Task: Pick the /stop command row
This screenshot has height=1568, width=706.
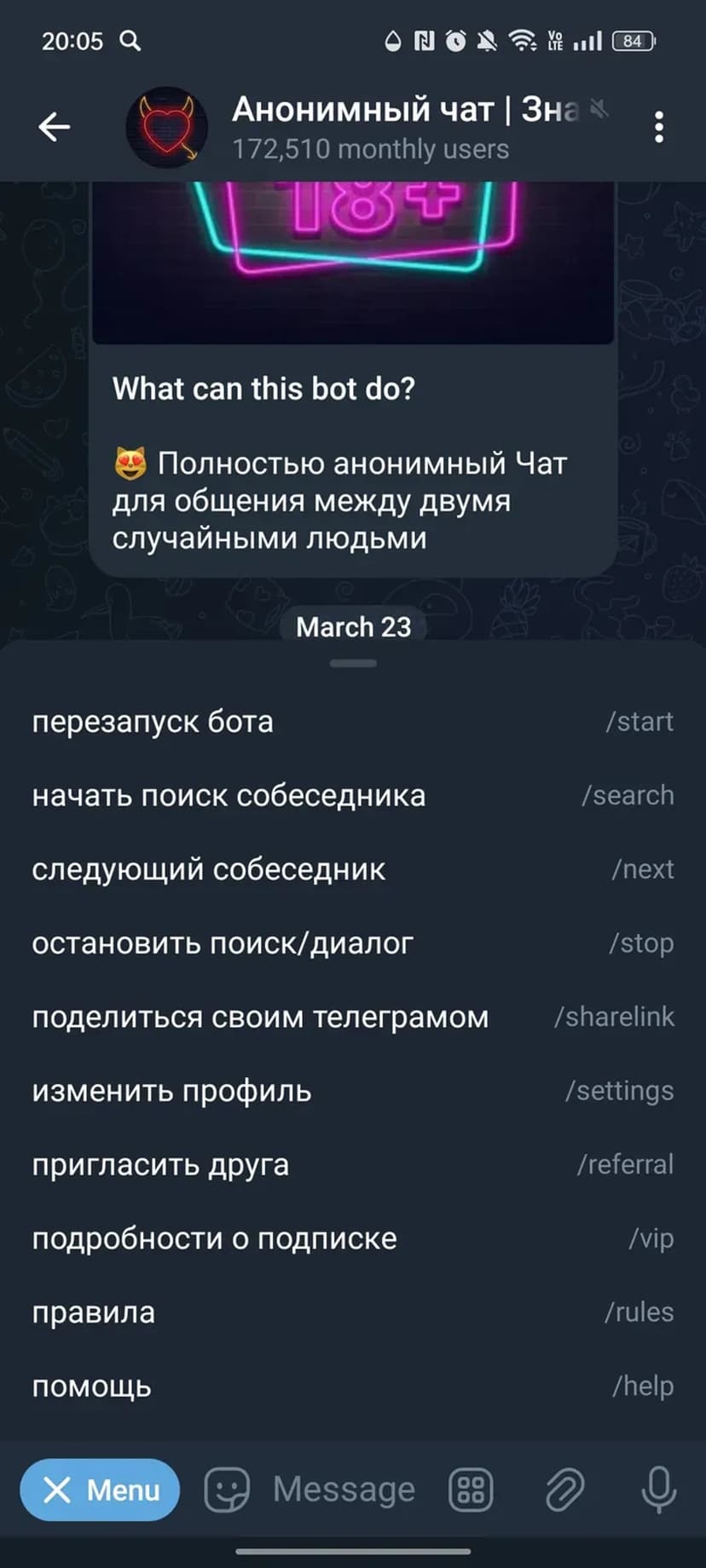Action: pos(353,943)
